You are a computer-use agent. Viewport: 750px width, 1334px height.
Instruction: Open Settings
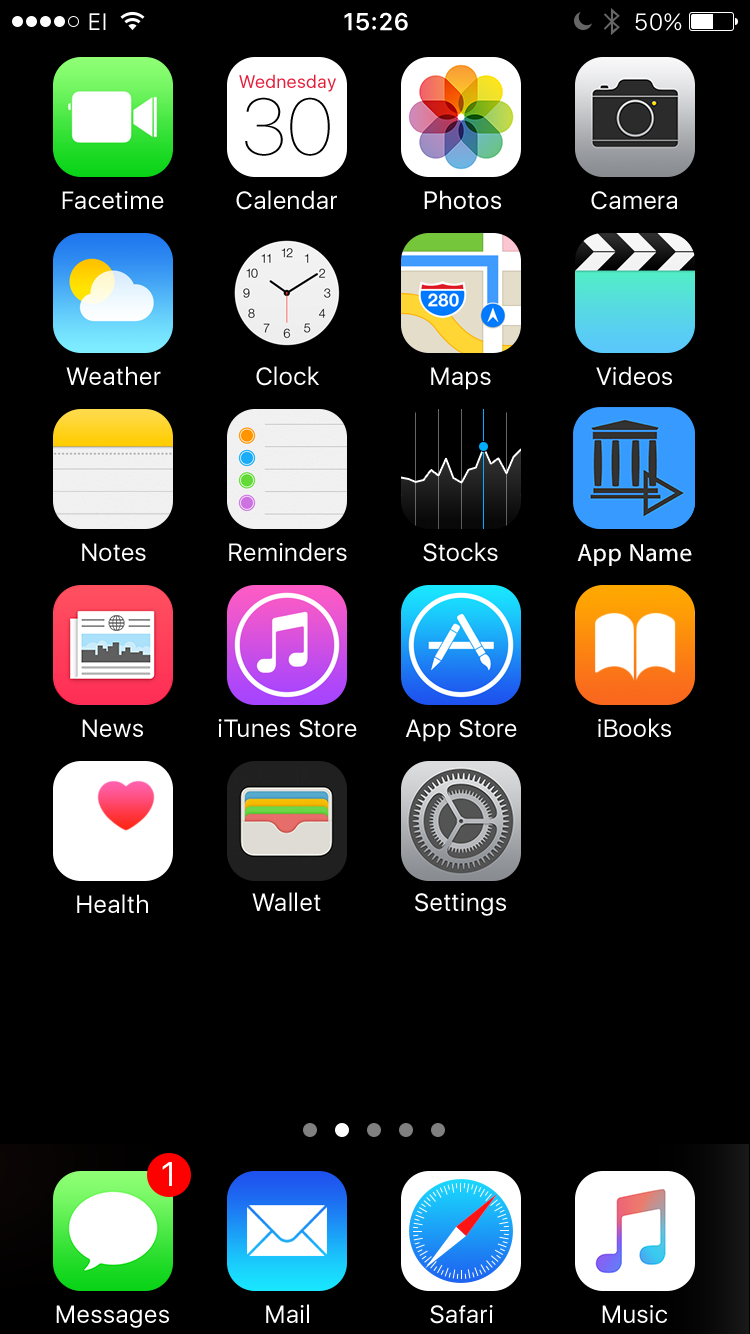pyautogui.click(x=461, y=821)
